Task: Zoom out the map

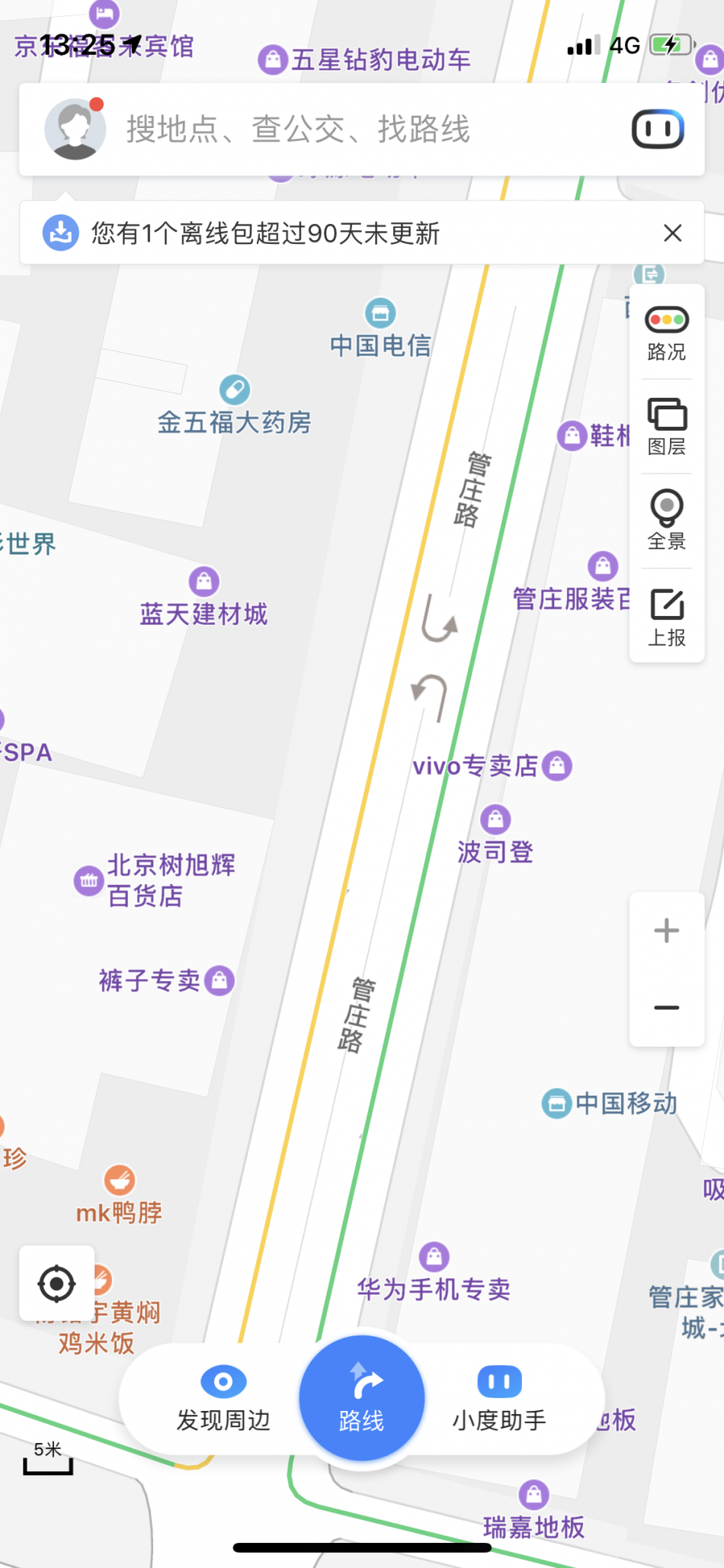Action: pos(667,1008)
